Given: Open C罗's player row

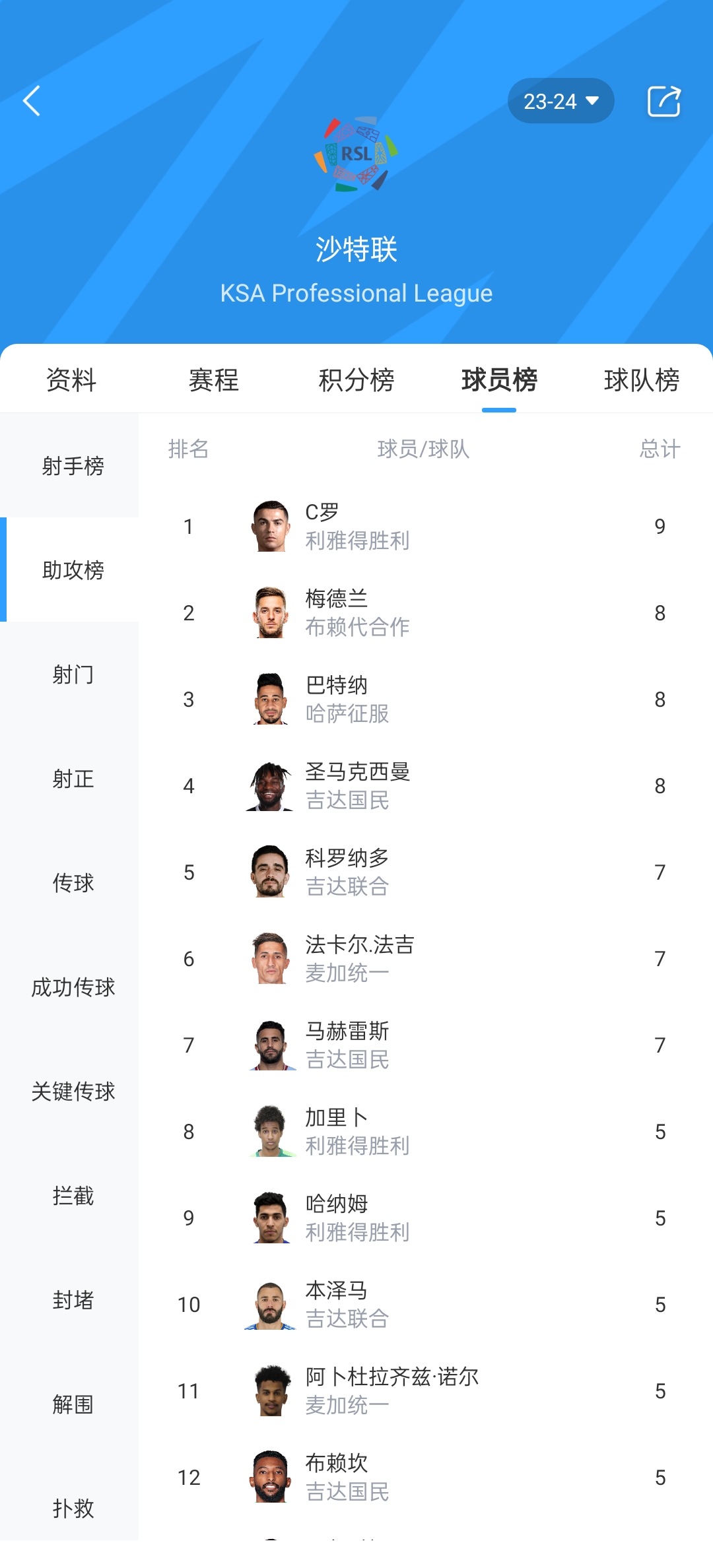Looking at the screenshot, I should 423,526.
